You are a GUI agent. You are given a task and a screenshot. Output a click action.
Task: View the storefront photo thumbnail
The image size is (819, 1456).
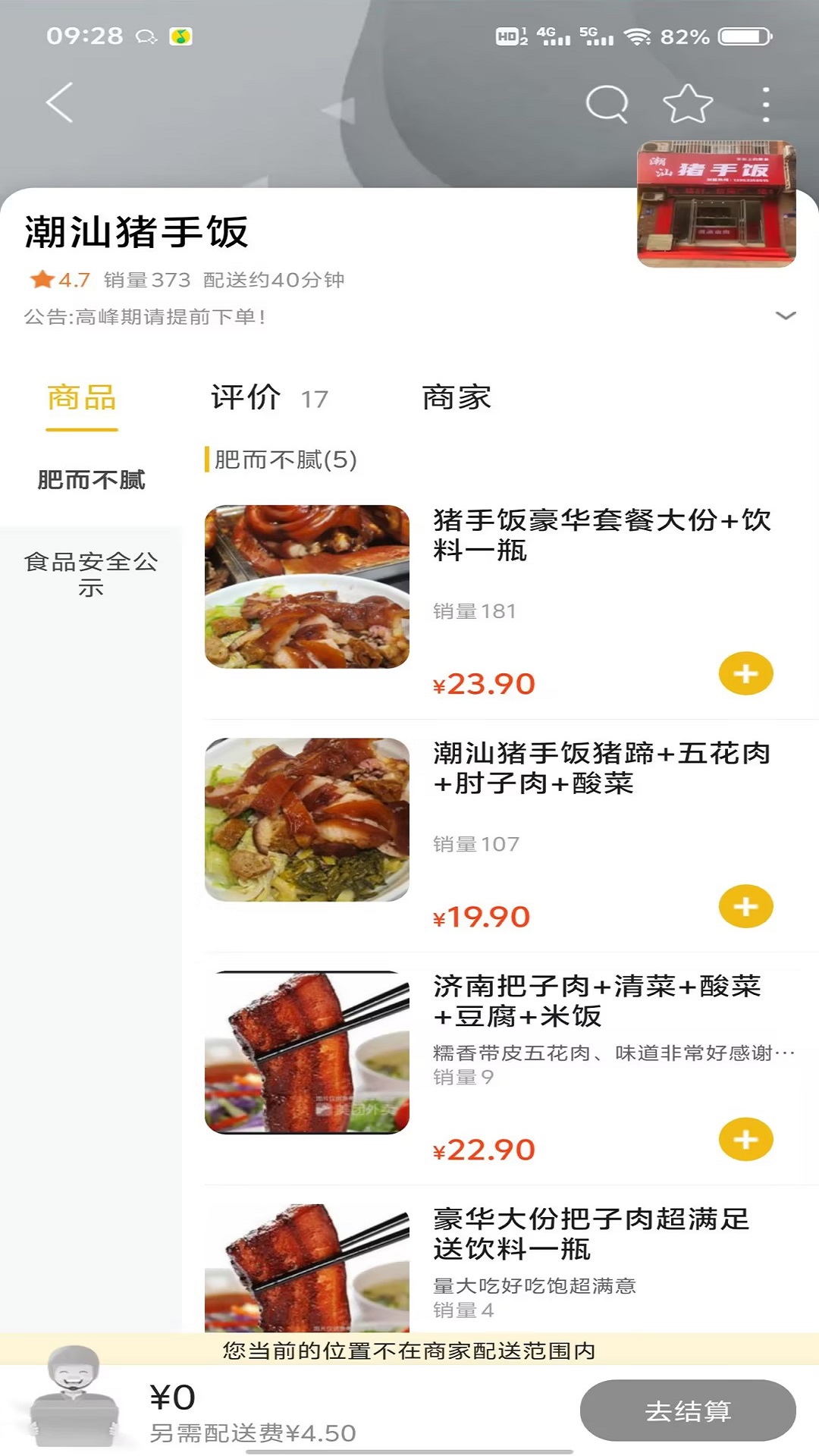pos(716,201)
